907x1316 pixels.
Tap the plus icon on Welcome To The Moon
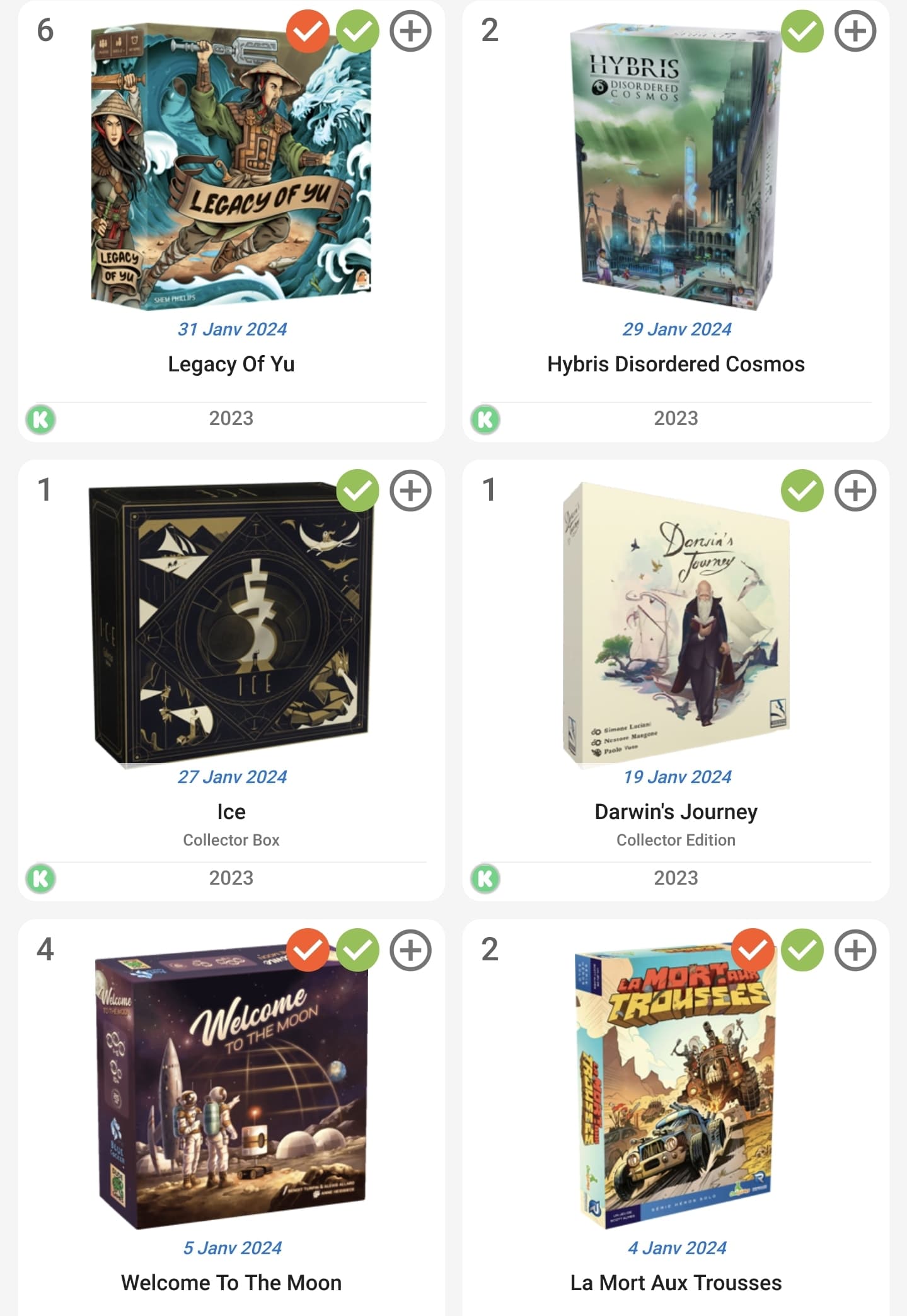(x=410, y=950)
